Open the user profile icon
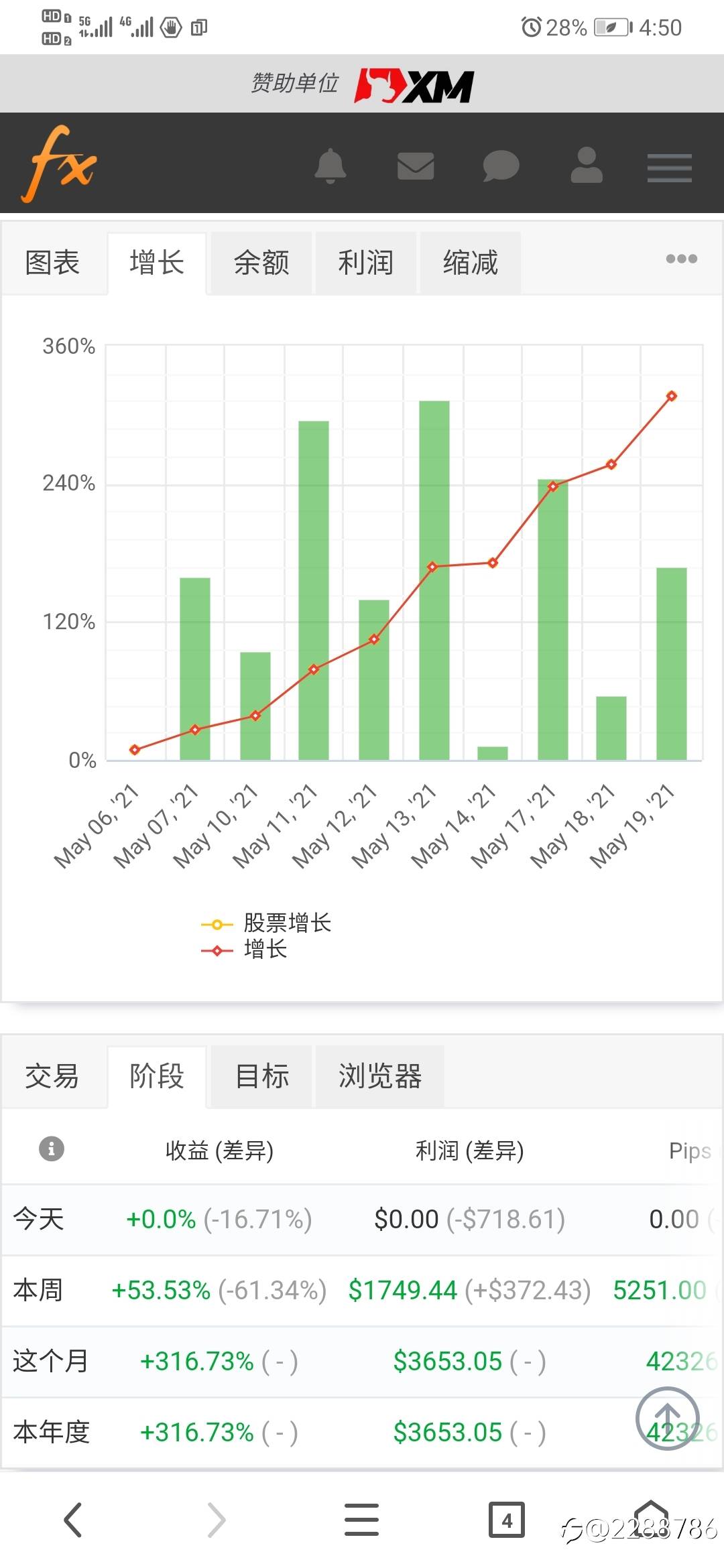Viewport: 724px width, 1568px height. pyautogui.click(x=587, y=165)
